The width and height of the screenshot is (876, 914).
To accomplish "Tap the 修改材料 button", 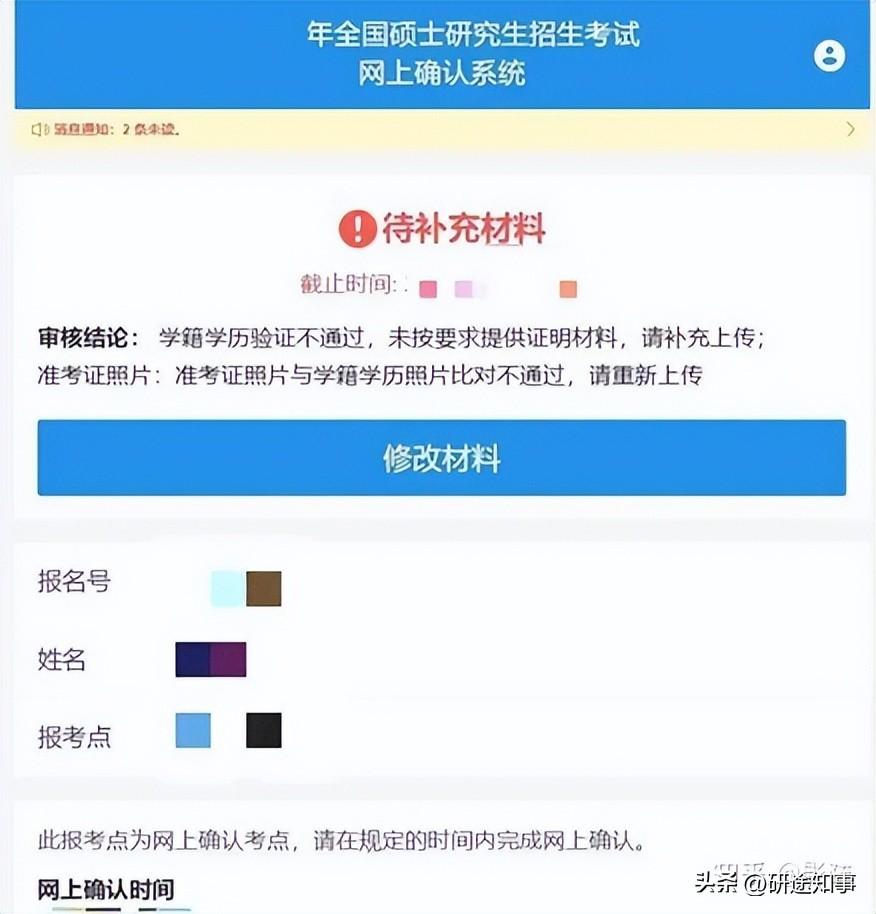I will pyautogui.click(x=441, y=458).
